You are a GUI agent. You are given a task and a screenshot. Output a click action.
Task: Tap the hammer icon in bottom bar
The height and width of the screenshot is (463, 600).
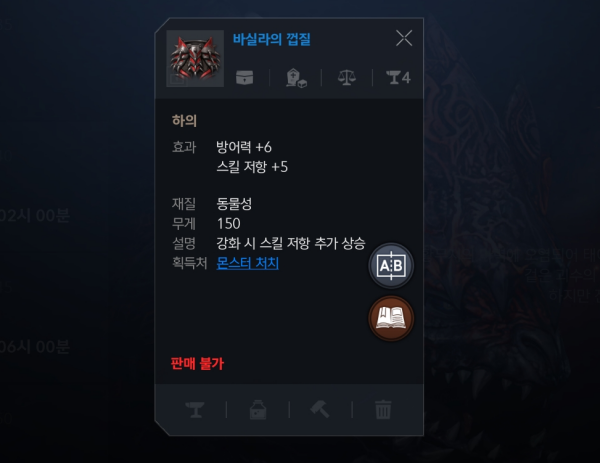tap(319, 409)
